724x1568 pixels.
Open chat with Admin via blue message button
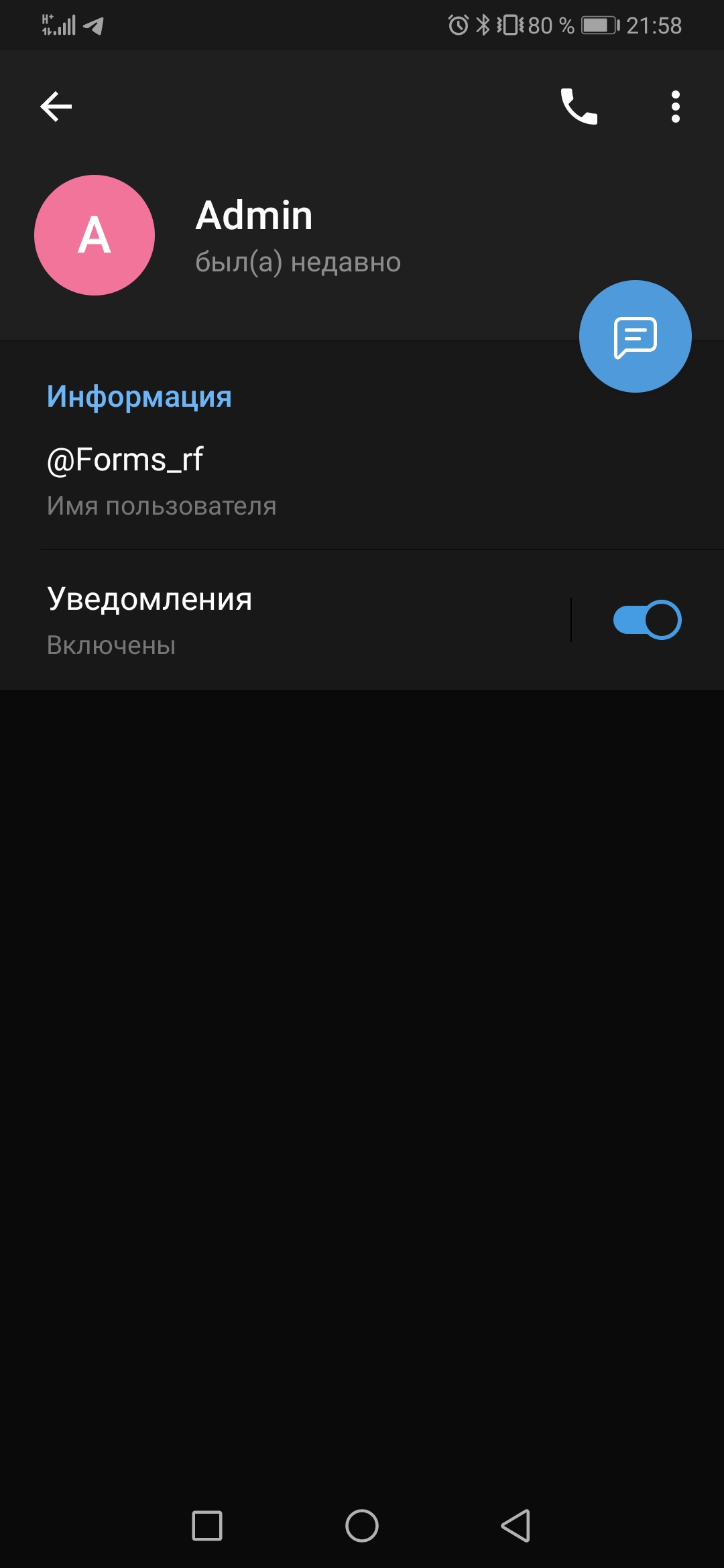tap(635, 336)
